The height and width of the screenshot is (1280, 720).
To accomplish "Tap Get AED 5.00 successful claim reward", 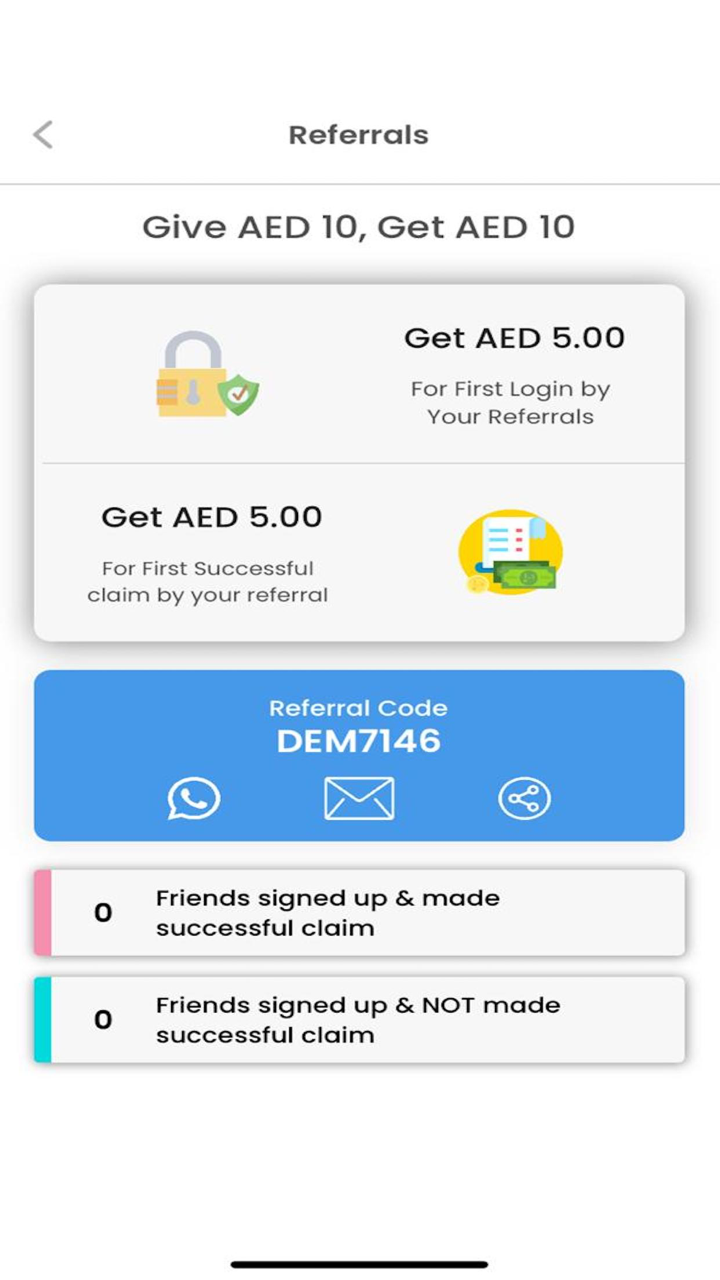I will coord(212,517).
